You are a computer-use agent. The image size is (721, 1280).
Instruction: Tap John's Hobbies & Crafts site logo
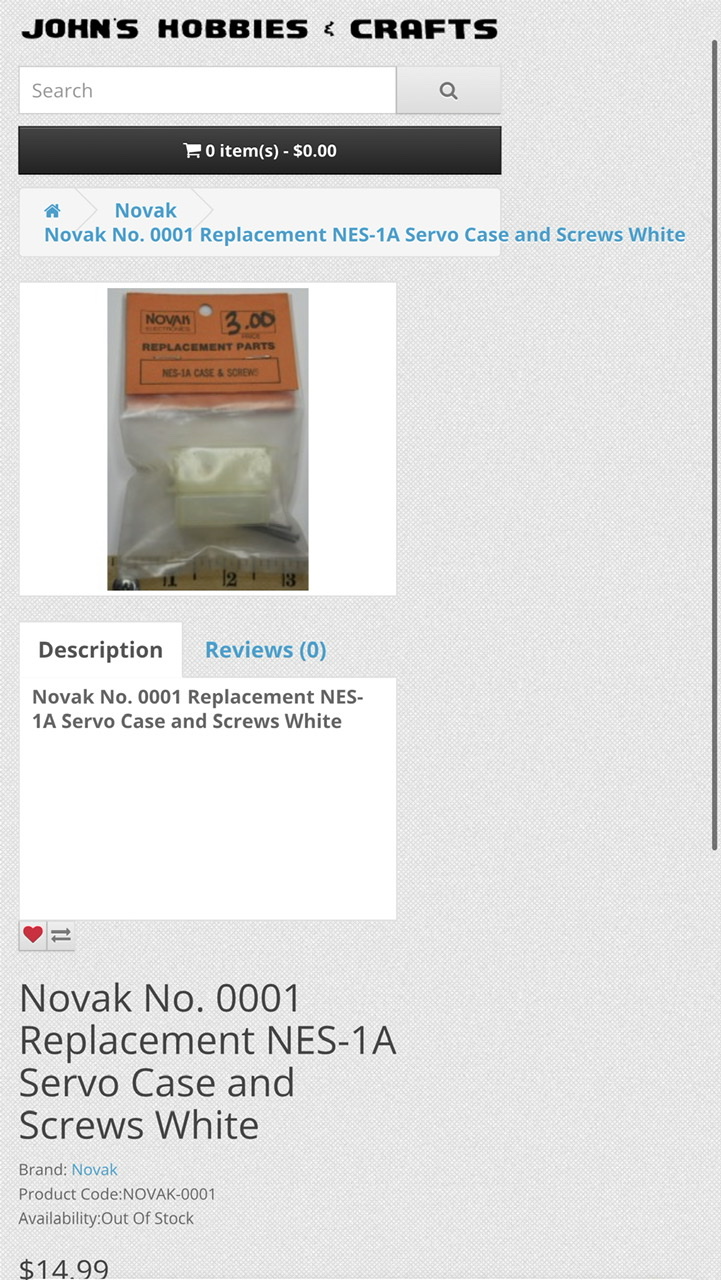[259, 29]
